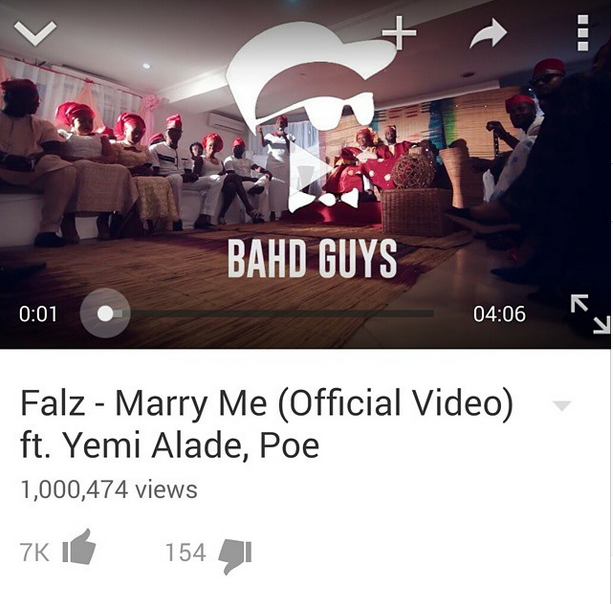
Task: Share the Marry Me video
Action: click(488, 34)
